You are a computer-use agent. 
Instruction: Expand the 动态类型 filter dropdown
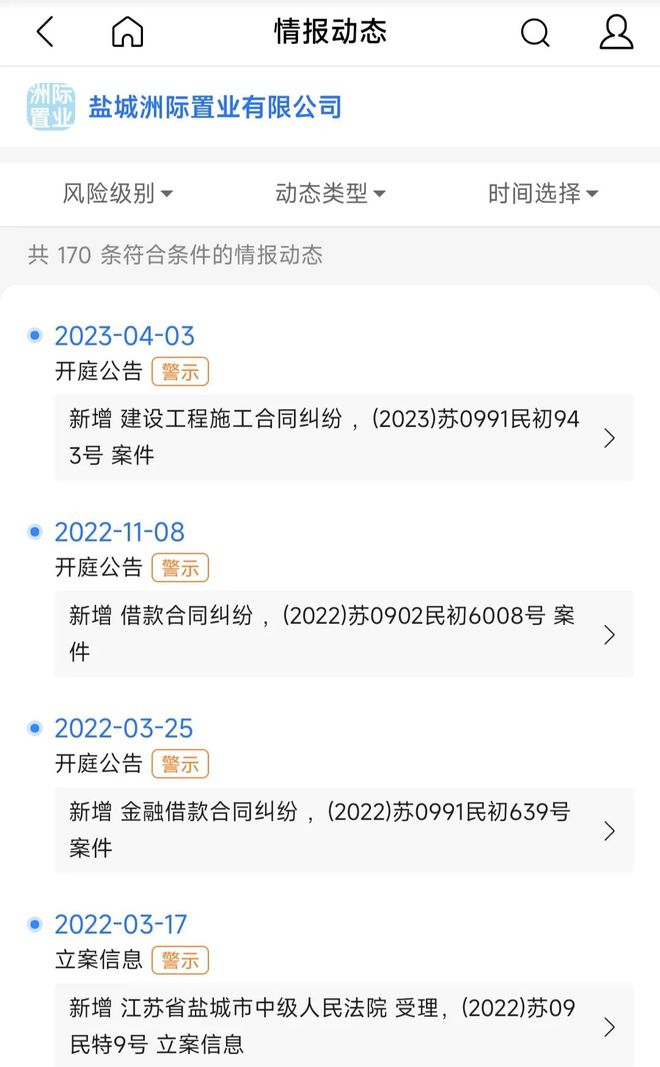[x=330, y=193]
